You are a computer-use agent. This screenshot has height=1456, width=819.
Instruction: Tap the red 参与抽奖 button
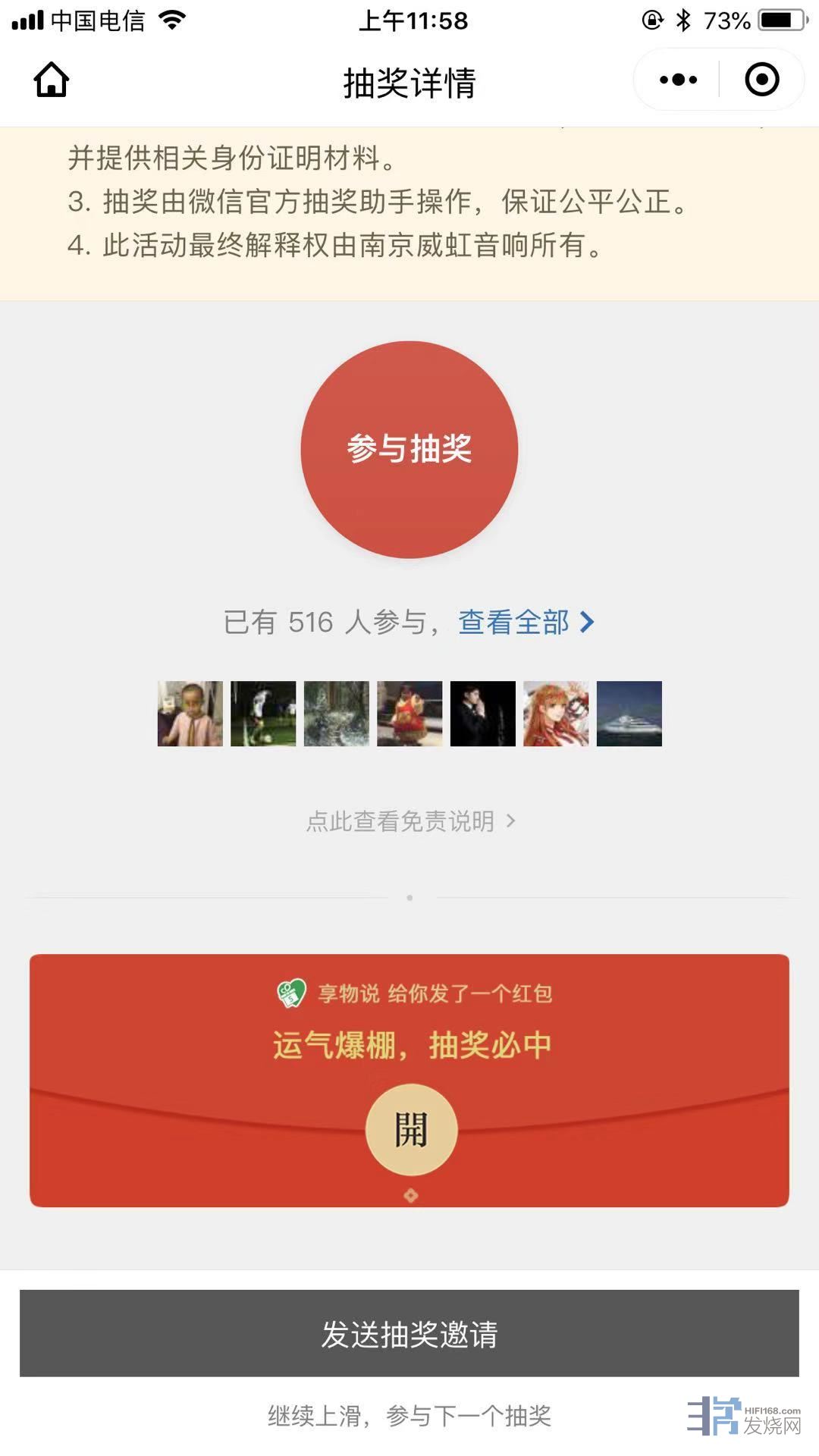[x=409, y=450]
